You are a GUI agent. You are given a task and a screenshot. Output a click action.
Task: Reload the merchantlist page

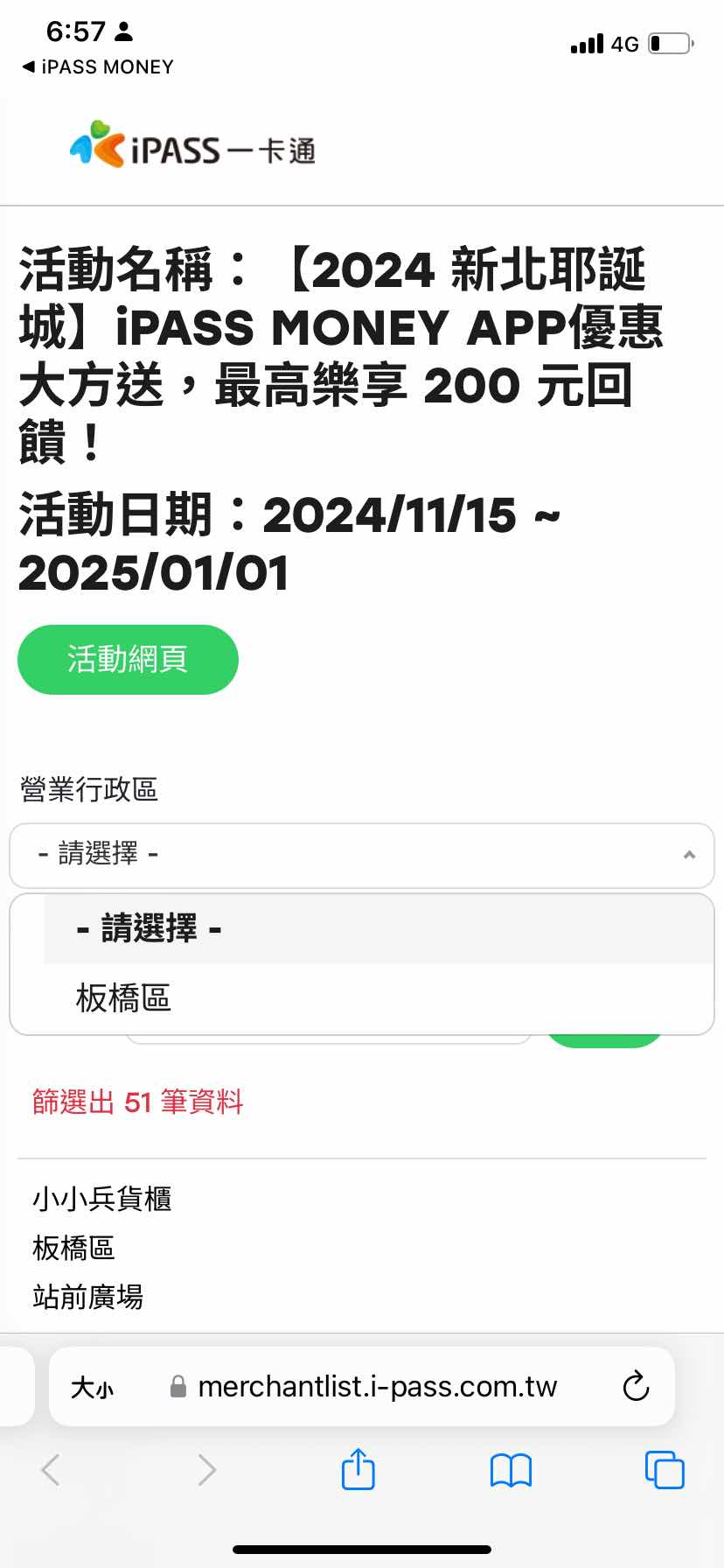click(x=636, y=1387)
